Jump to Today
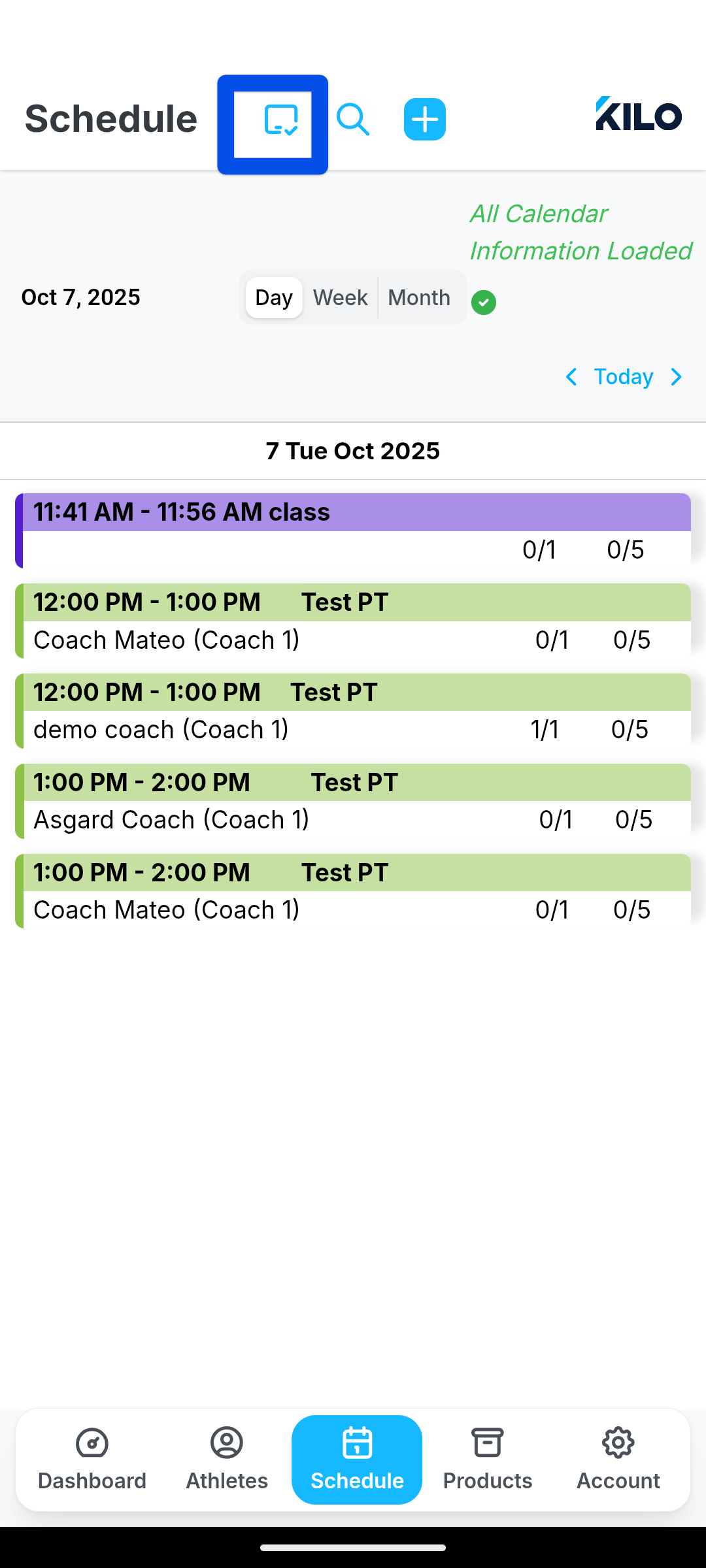This screenshot has height=1568, width=706. (x=623, y=377)
